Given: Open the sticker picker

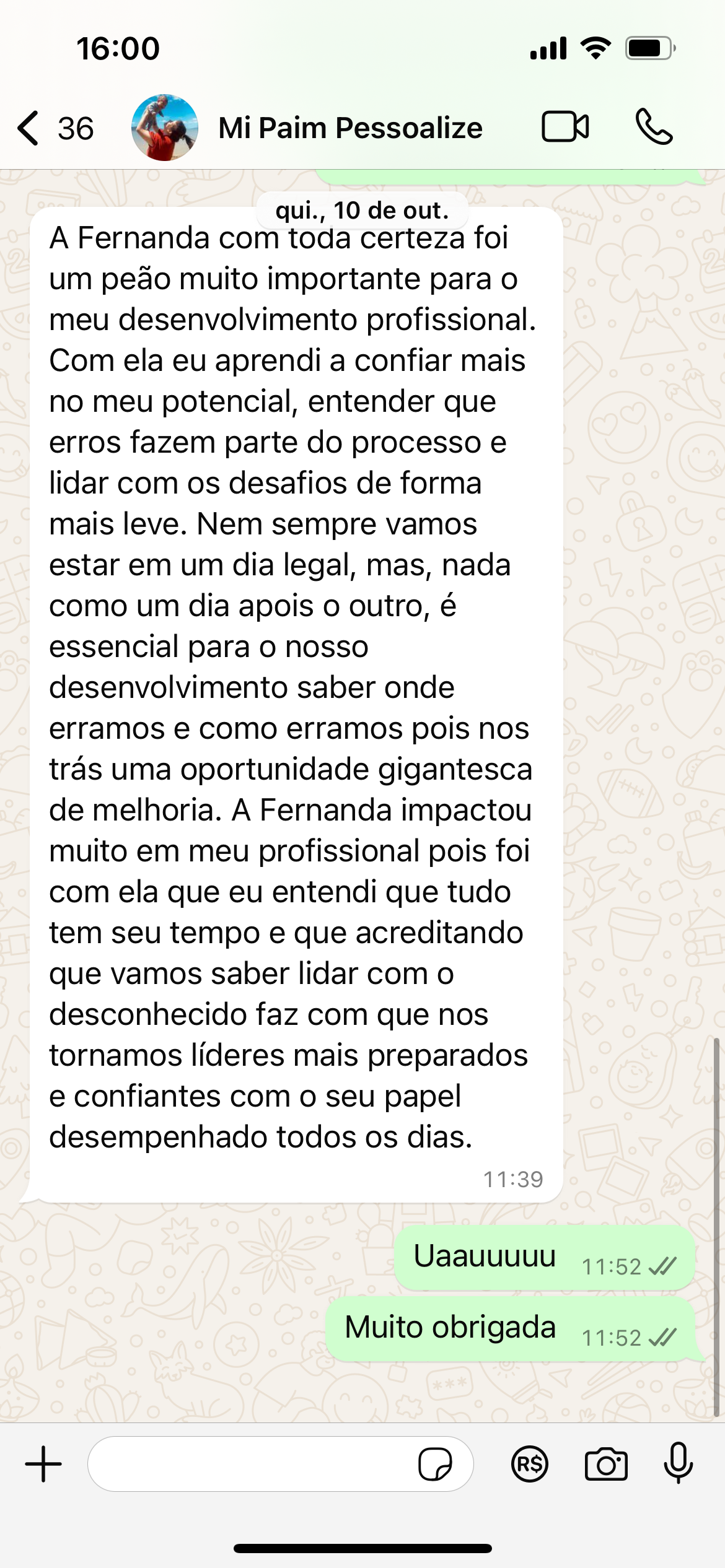Looking at the screenshot, I should (x=435, y=1465).
